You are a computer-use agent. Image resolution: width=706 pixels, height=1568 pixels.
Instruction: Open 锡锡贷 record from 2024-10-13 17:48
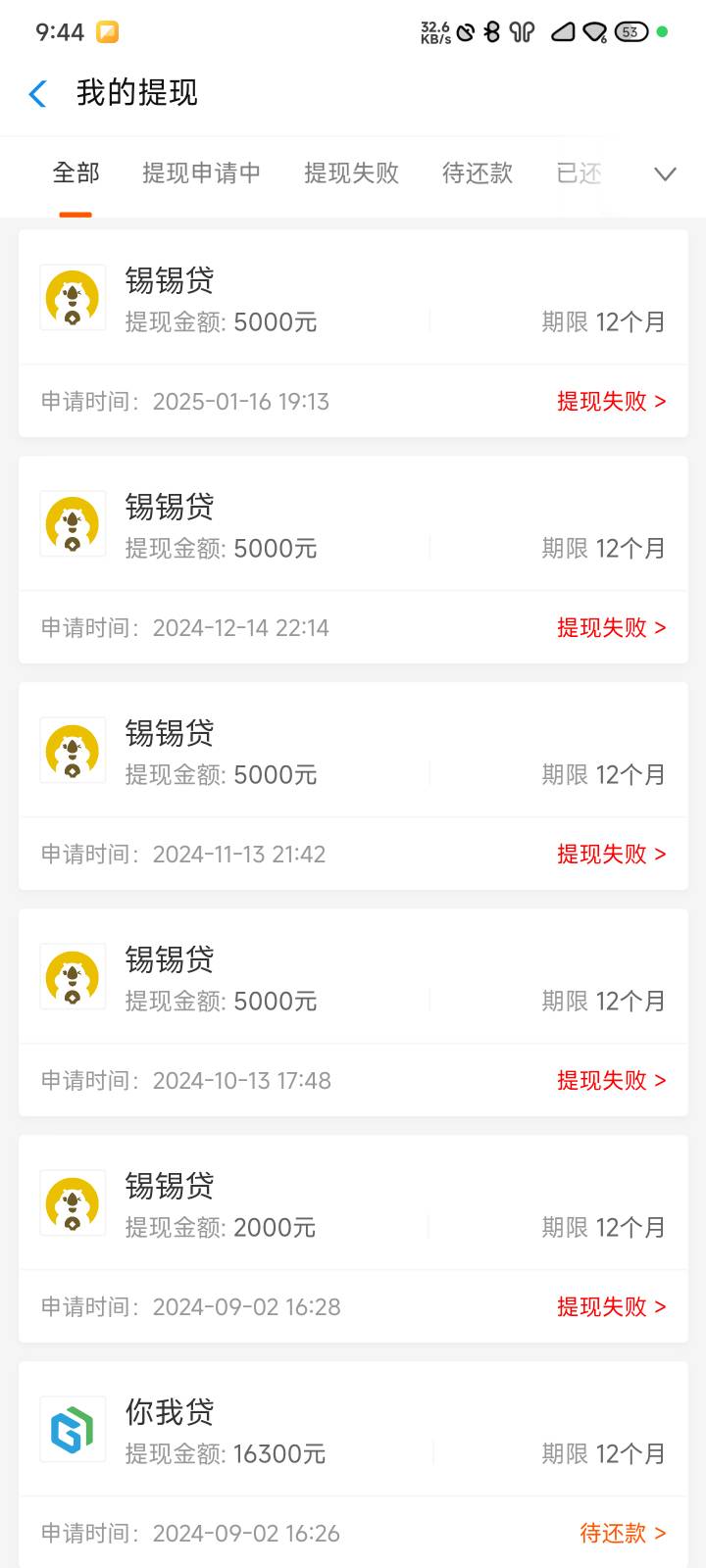(353, 1012)
